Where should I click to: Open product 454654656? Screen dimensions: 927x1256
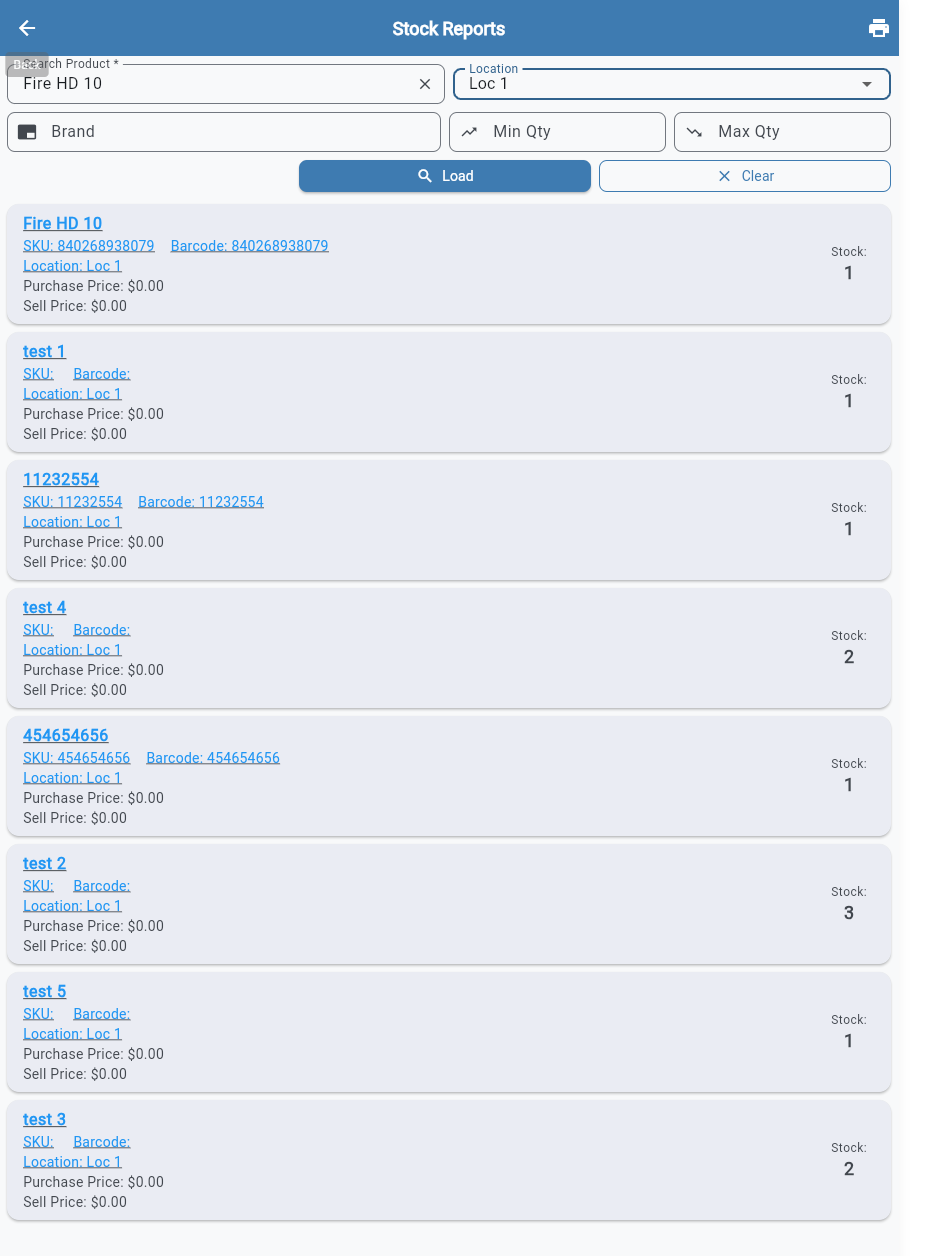pos(65,736)
